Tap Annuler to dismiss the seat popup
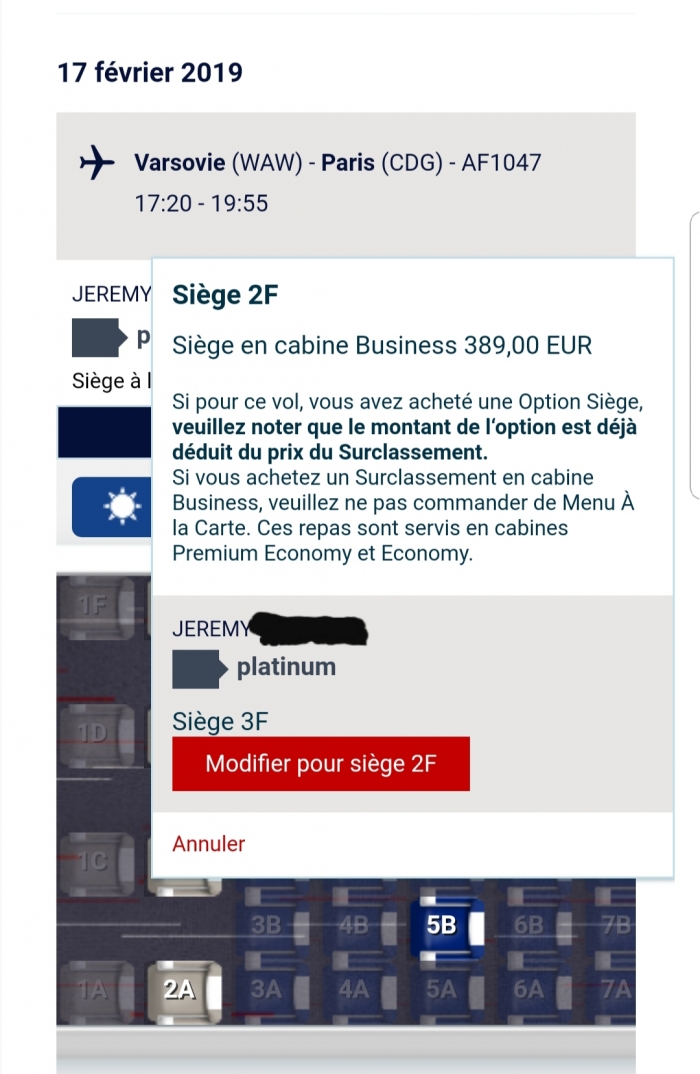700x1074 pixels. coord(208,843)
